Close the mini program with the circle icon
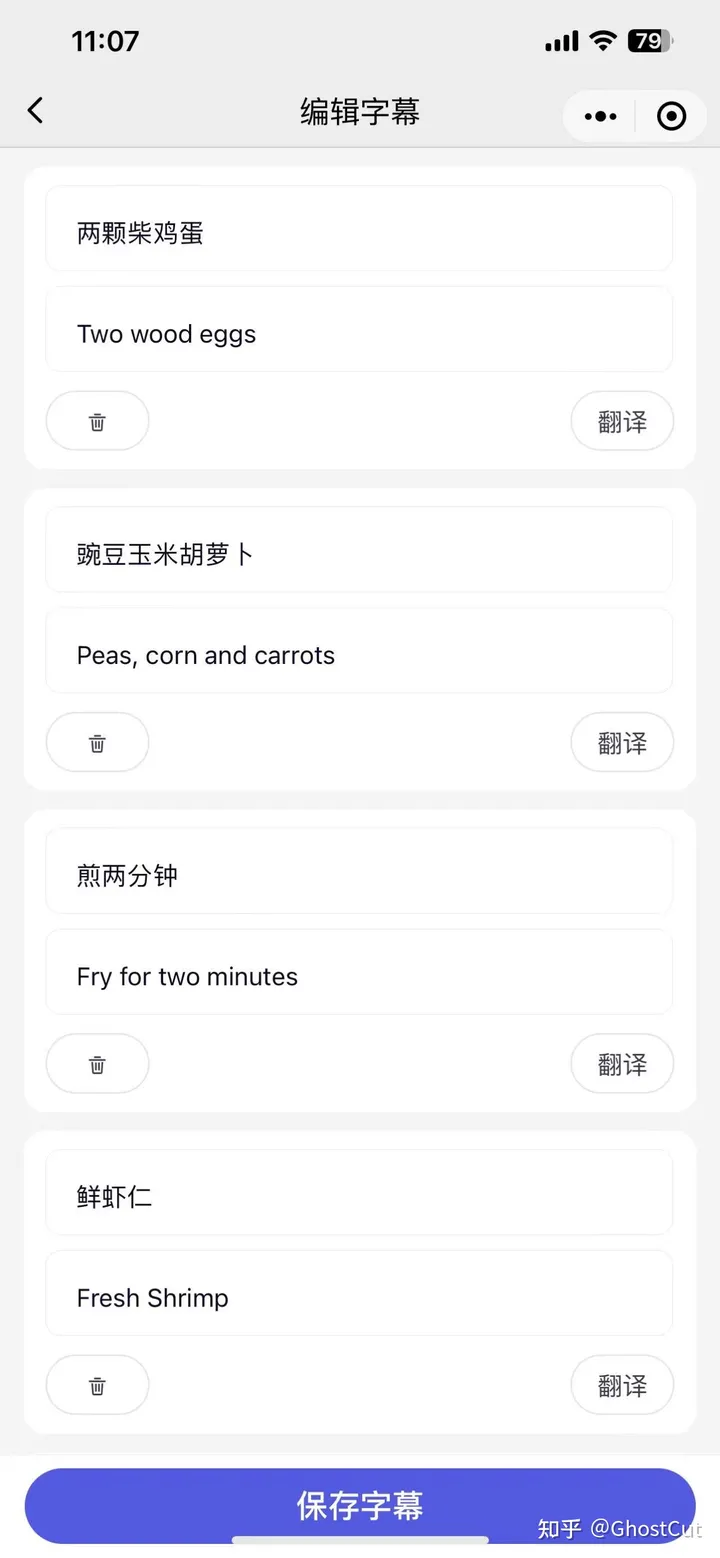This screenshot has width=720, height=1558. 671,117
